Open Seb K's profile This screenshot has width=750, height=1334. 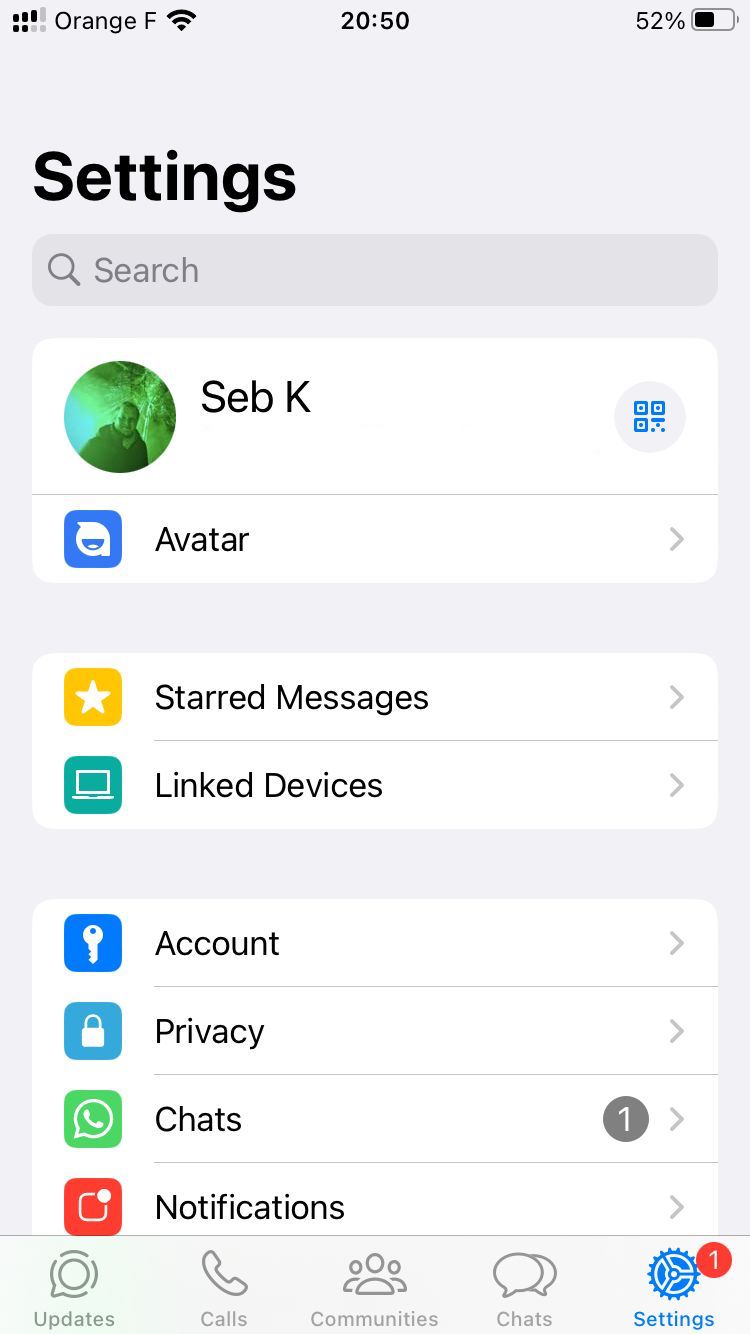[x=300, y=416]
